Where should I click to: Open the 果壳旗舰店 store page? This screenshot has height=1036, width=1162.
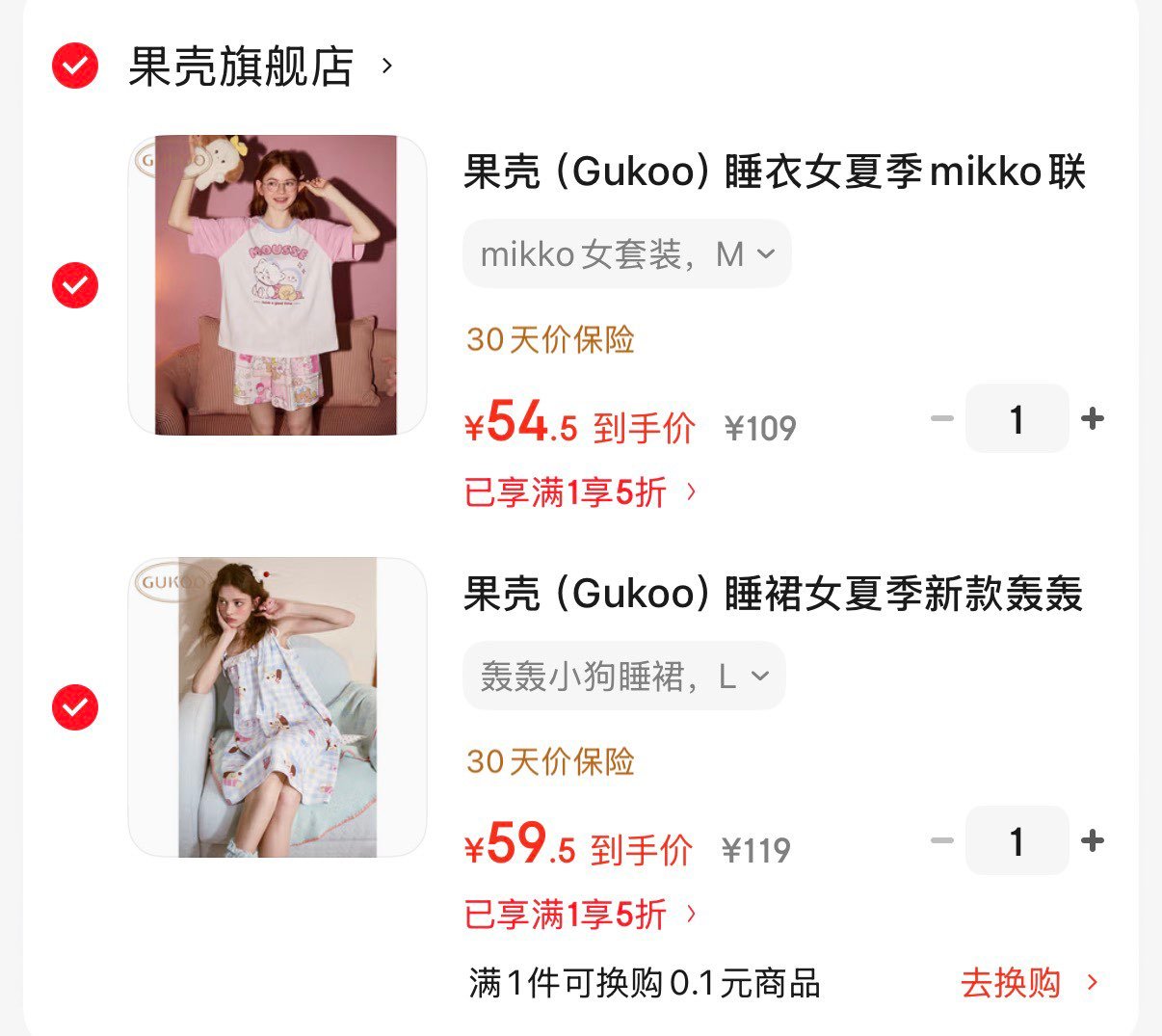(241, 66)
